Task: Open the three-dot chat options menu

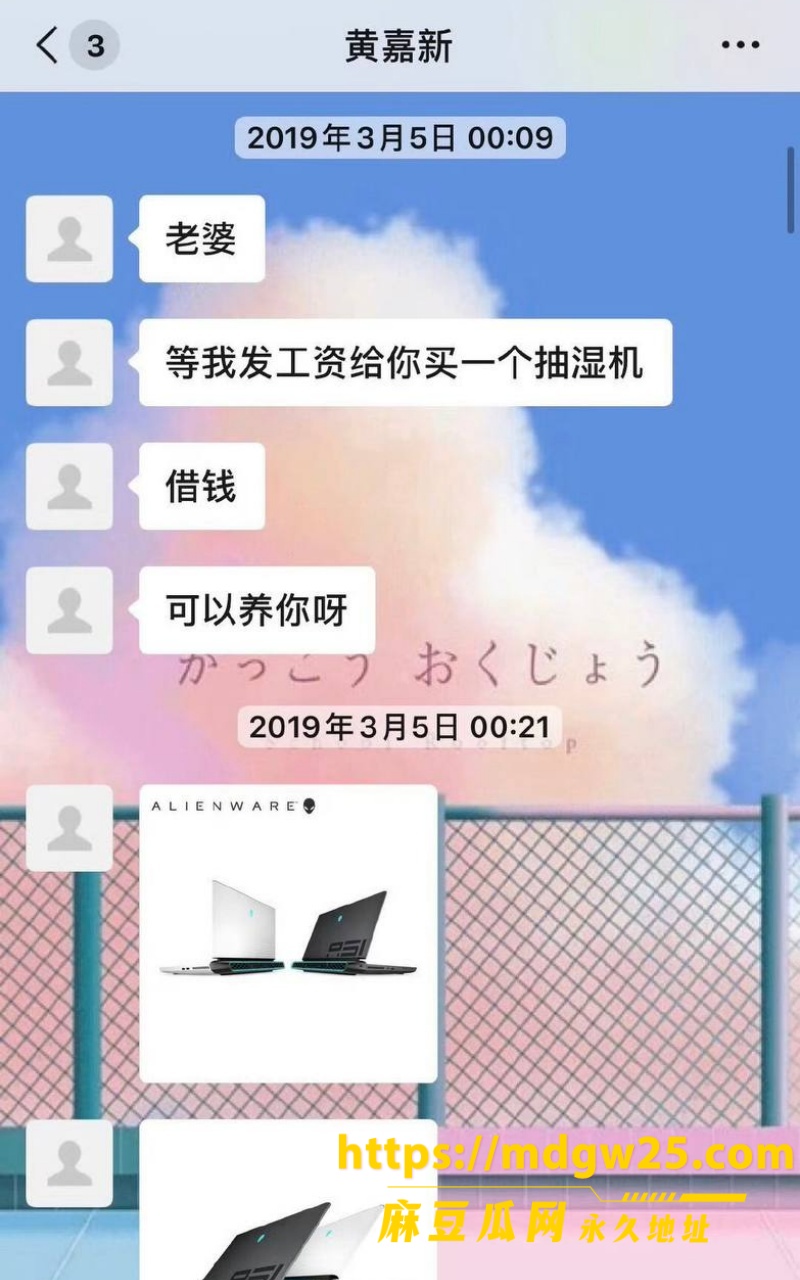Action: (740, 46)
